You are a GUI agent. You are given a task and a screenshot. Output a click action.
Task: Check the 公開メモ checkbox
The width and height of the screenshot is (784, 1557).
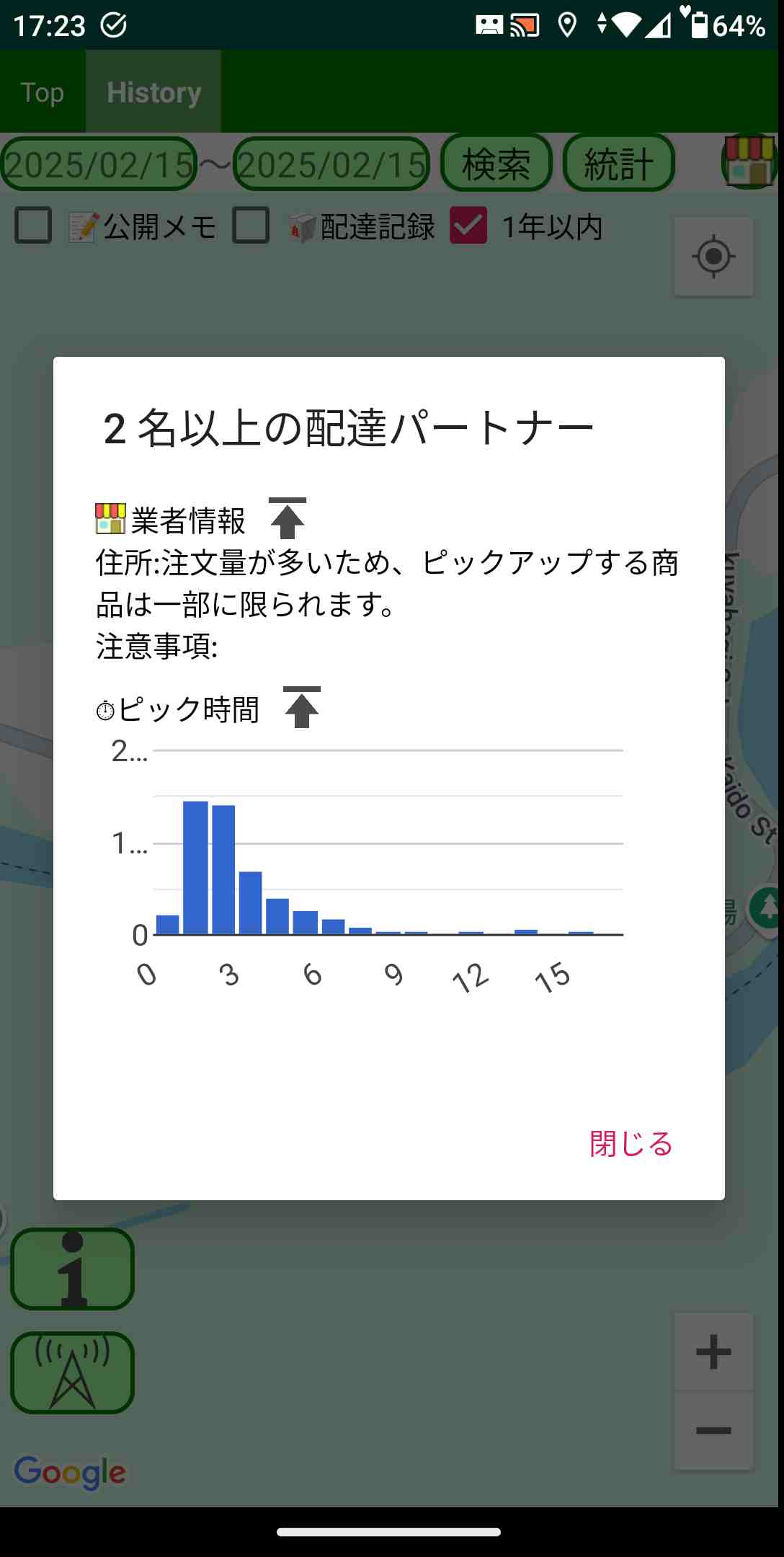[34, 226]
